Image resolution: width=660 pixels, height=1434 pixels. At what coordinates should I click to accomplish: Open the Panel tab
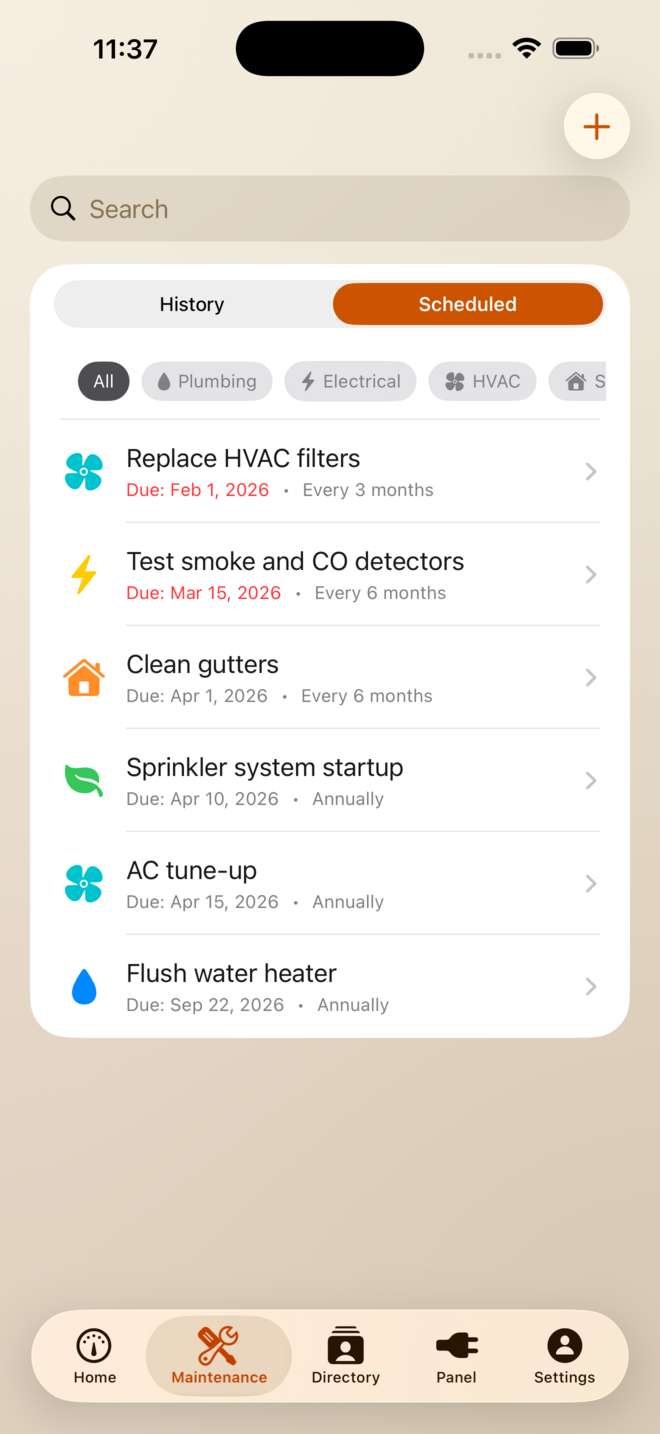click(457, 1356)
